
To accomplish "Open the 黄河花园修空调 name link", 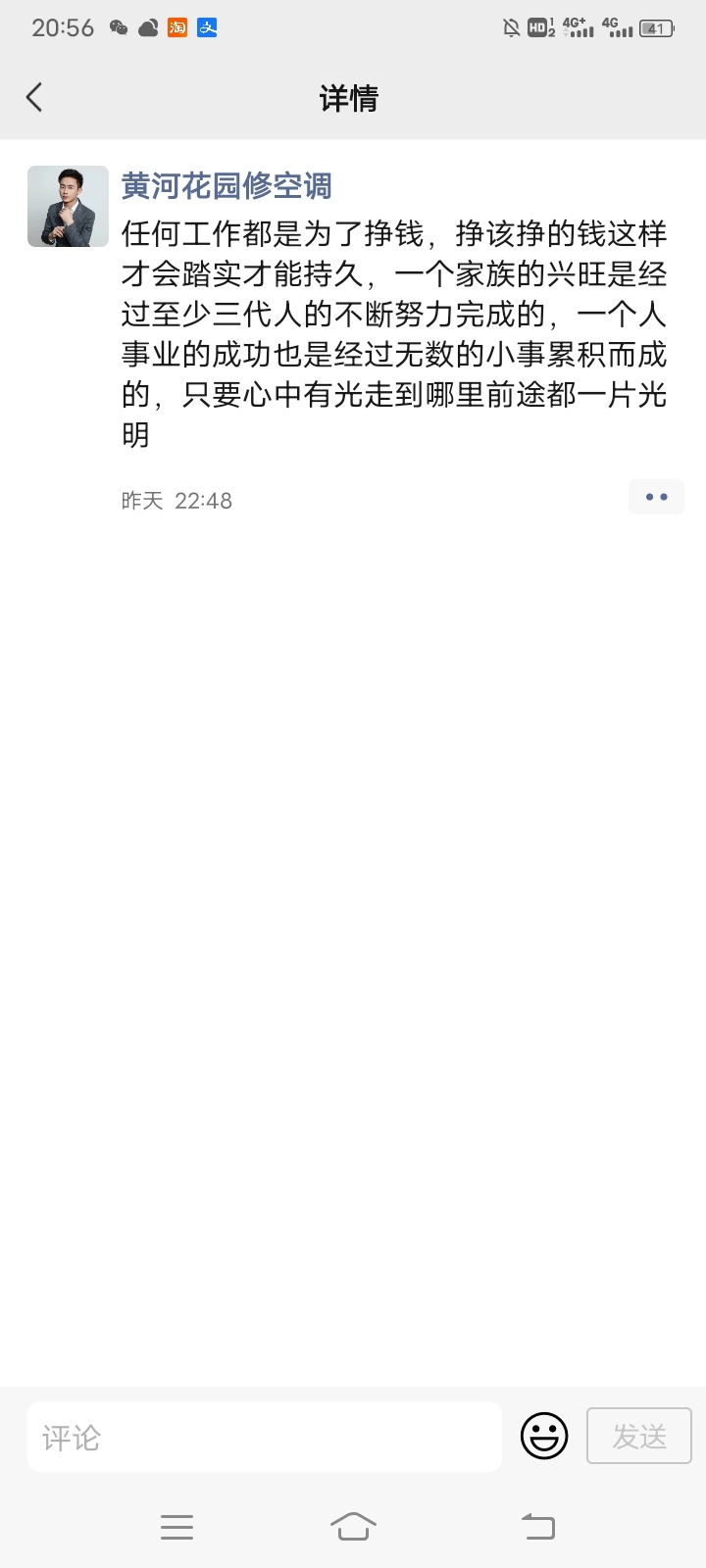I will [x=227, y=185].
